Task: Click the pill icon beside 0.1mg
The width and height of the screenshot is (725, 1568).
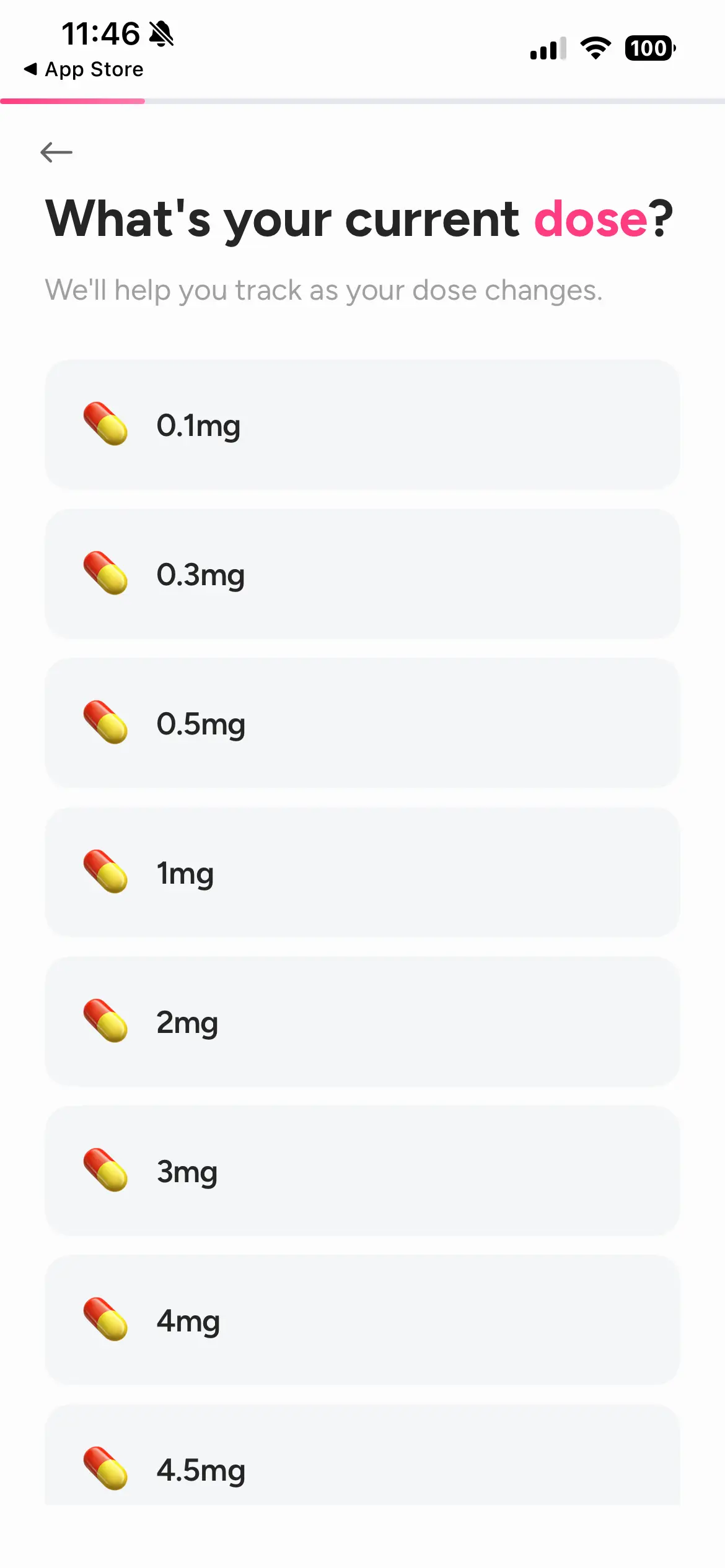Action: (107, 425)
